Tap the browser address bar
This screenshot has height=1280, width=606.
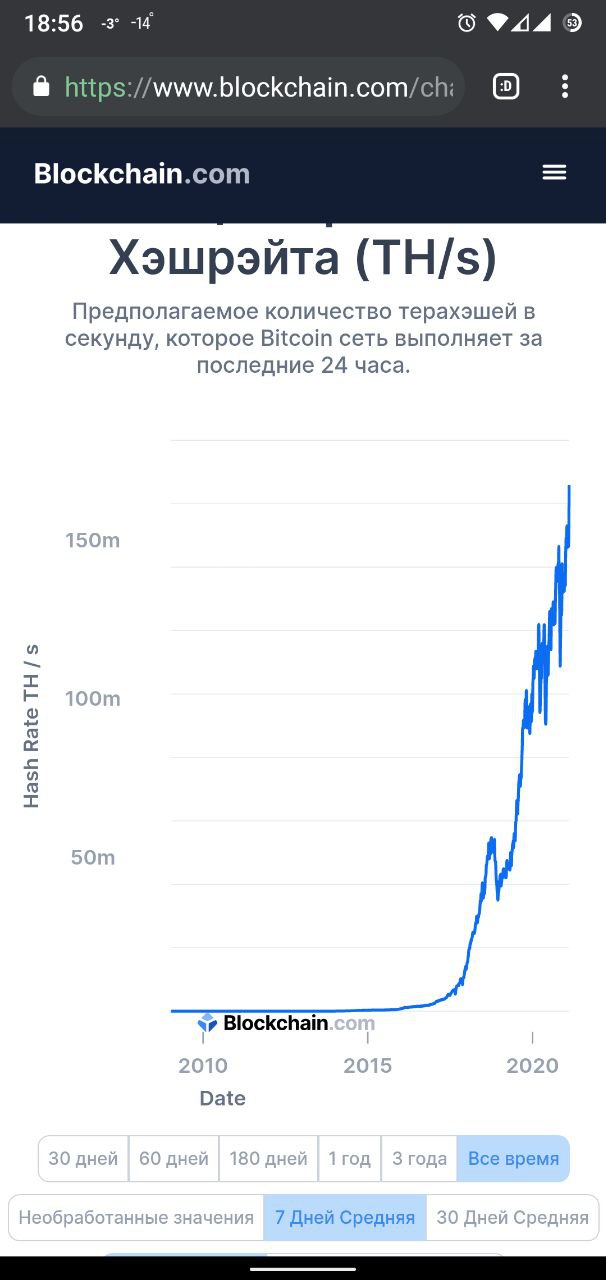(255, 87)
